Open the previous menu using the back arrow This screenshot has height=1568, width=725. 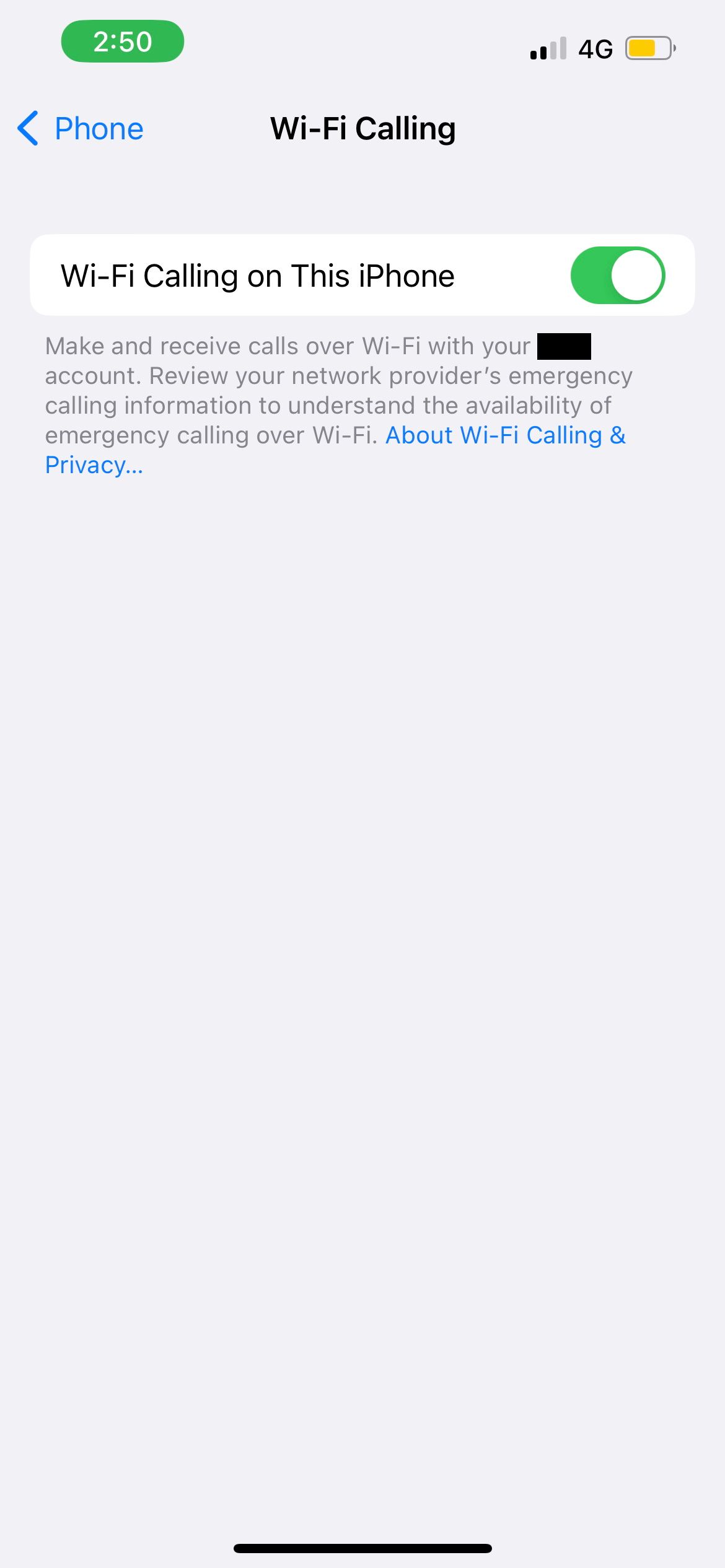26,129
